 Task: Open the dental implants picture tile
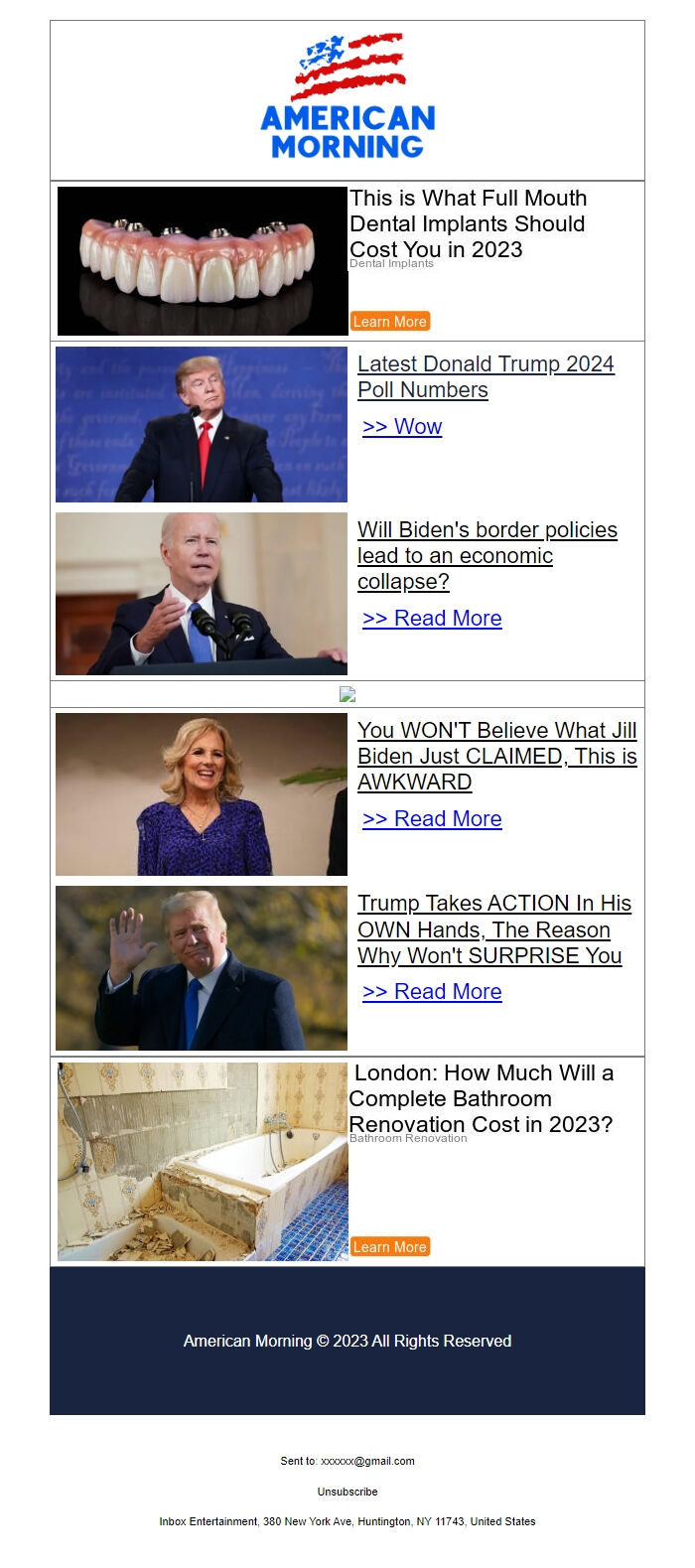203,261
